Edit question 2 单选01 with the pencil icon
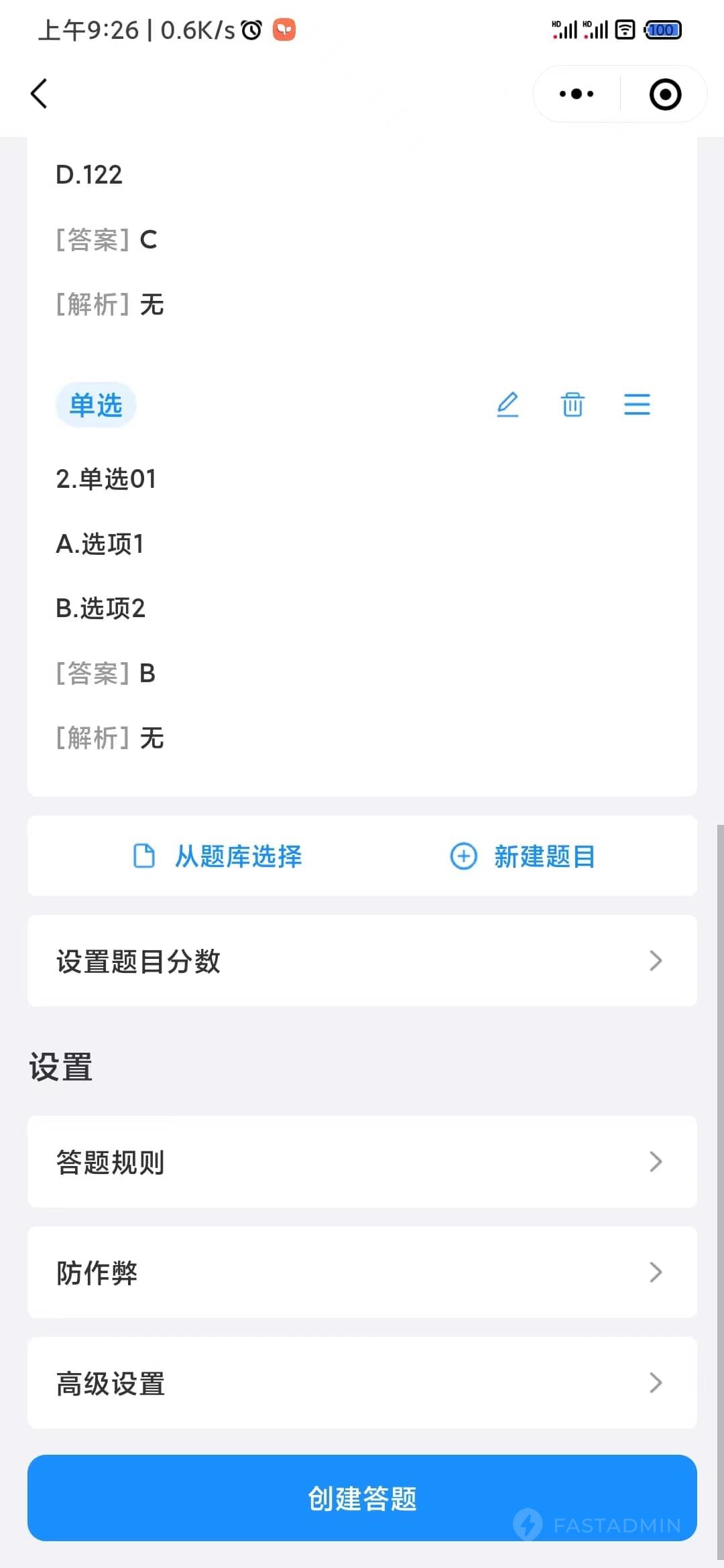This screenshot has width=724, height=1568. 507,405
